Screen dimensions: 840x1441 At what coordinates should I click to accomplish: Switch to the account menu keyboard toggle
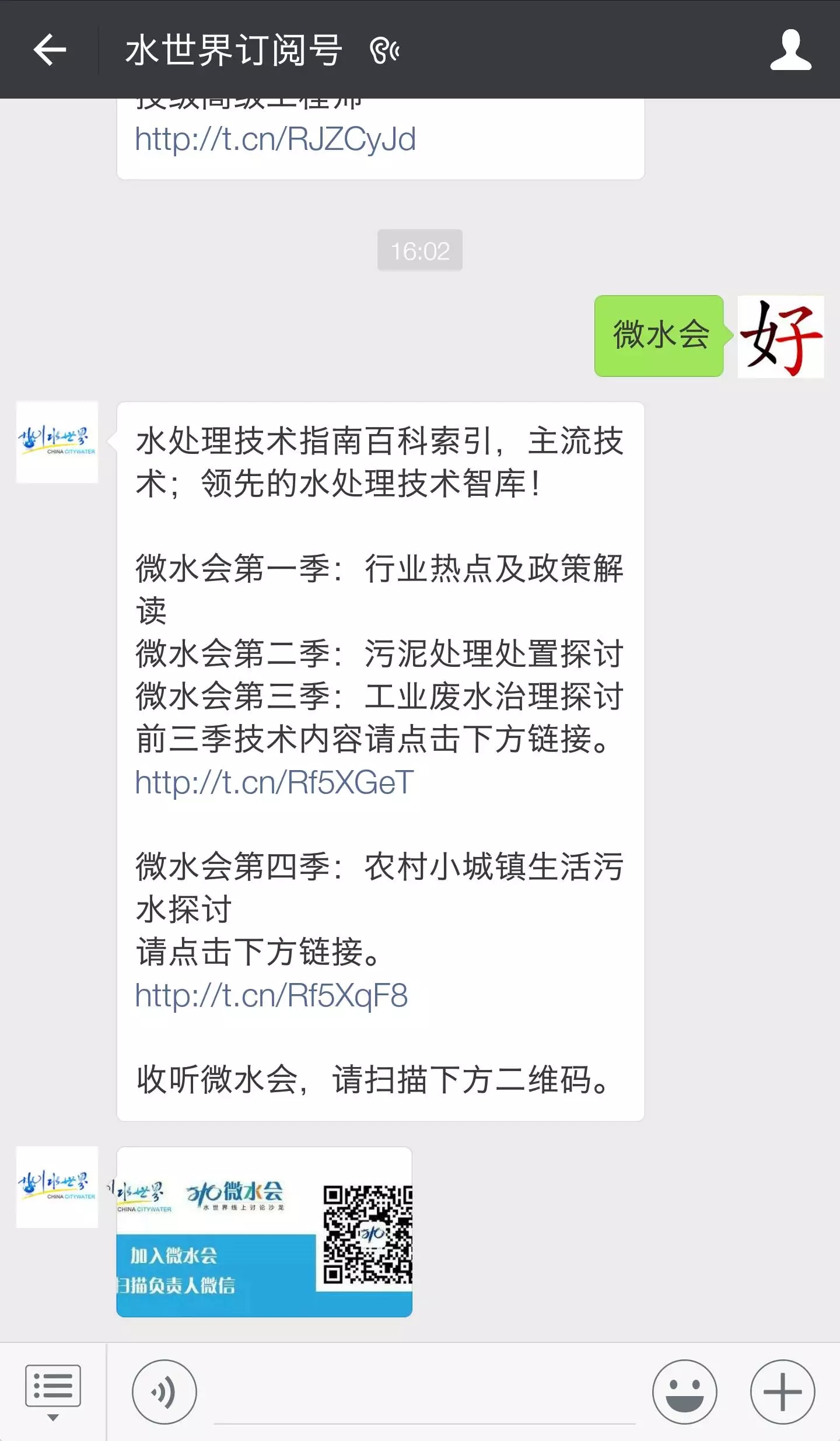pyautogui.click(x=52, y=1392)
